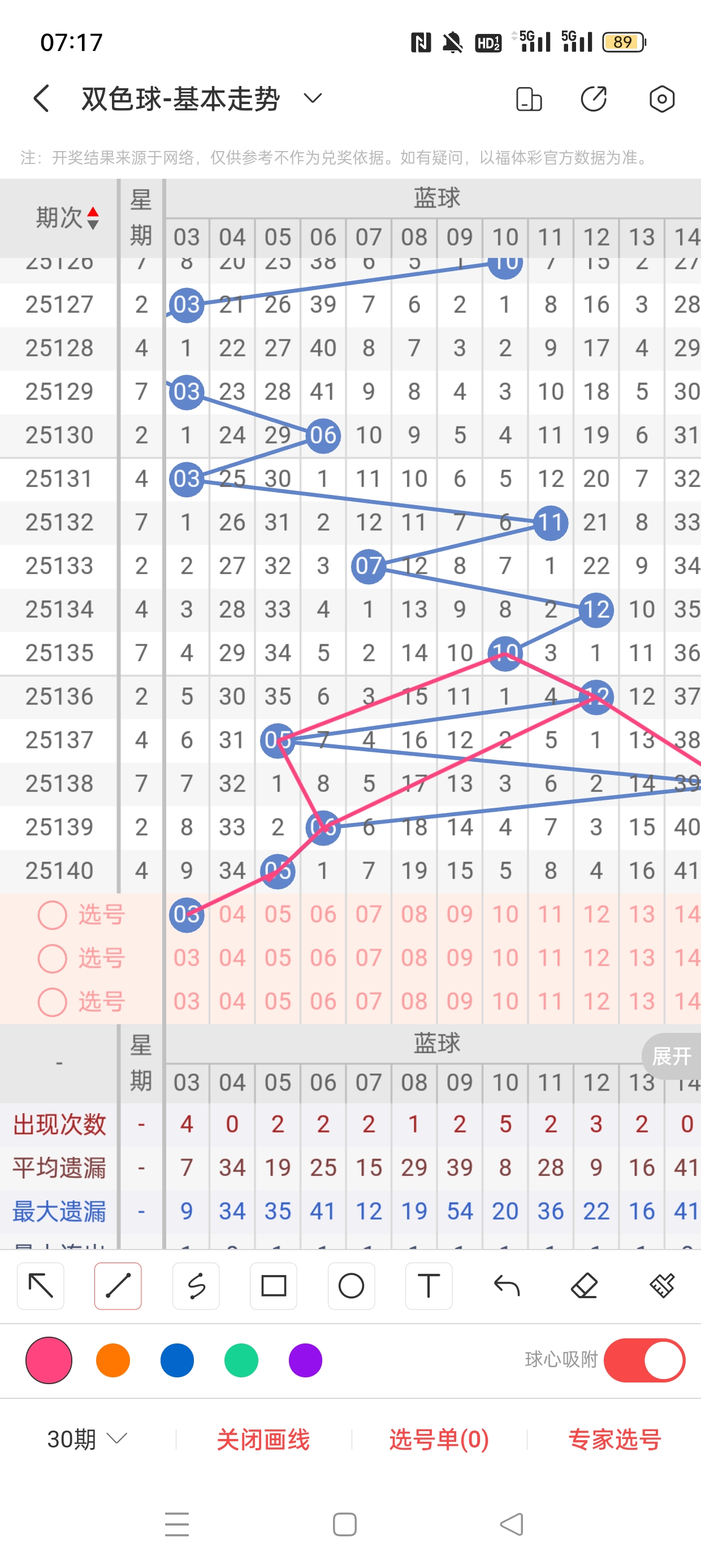This screenshot has width=701, height=1568.
Task: Open chart settings hexagon icon
Action: 661,98
